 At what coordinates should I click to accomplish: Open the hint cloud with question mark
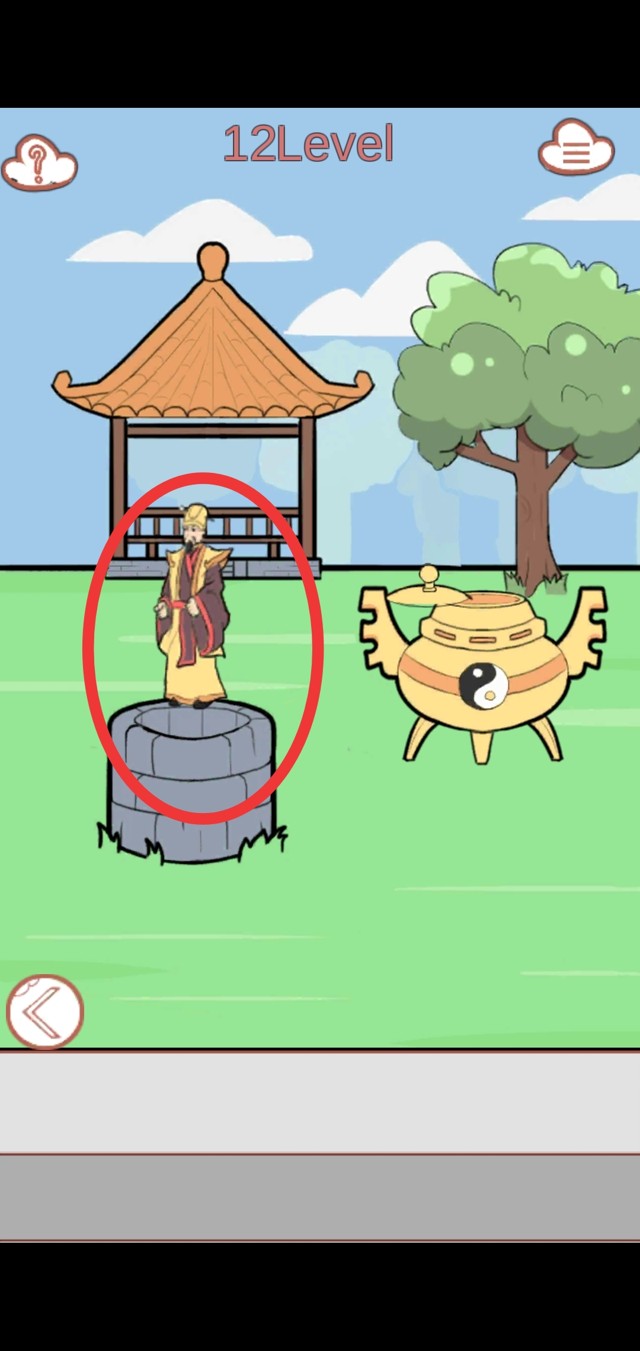(39, 161)
